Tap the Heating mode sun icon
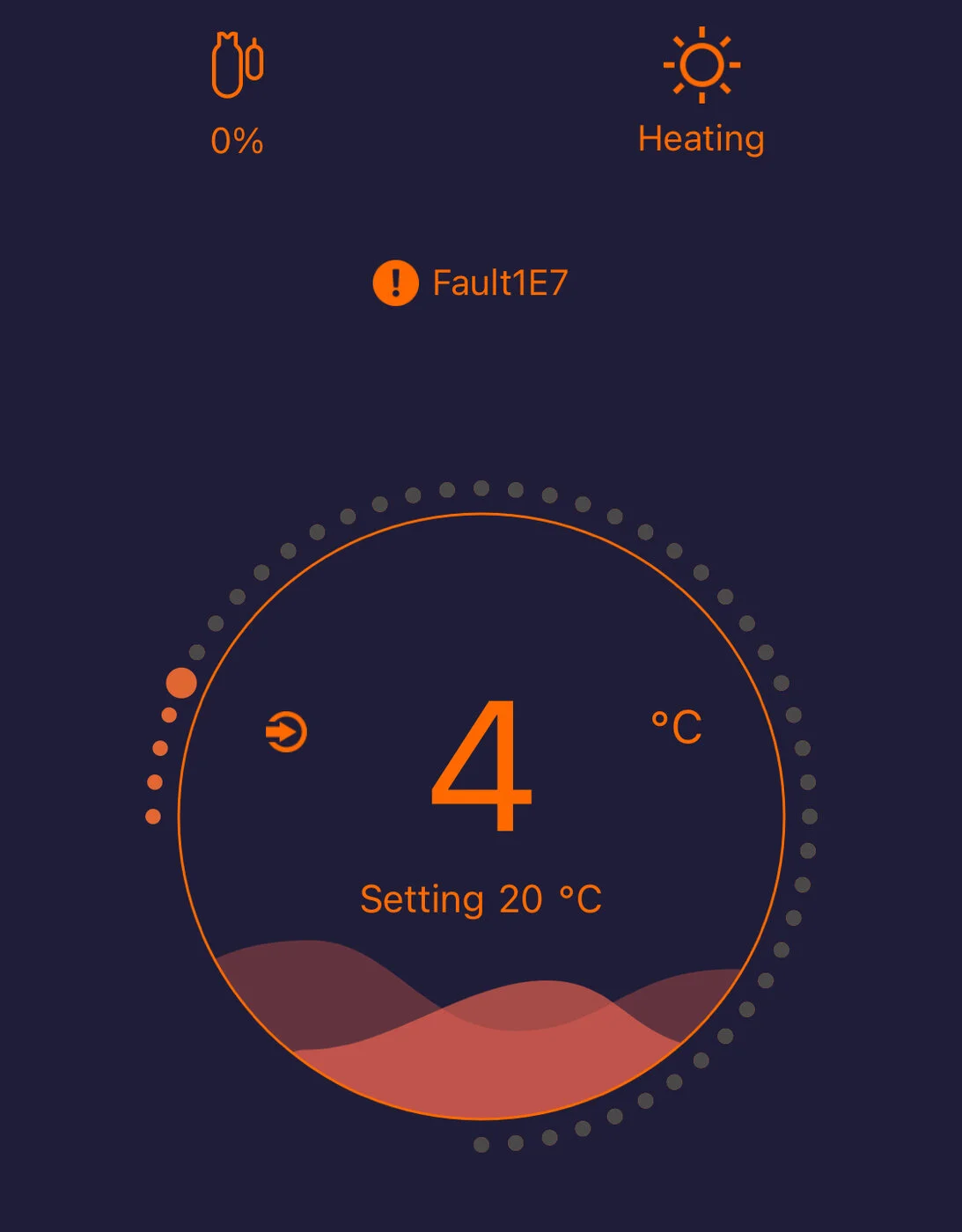Image resolution: width=962 pixels, height=1232 pixels. [701, 64]
